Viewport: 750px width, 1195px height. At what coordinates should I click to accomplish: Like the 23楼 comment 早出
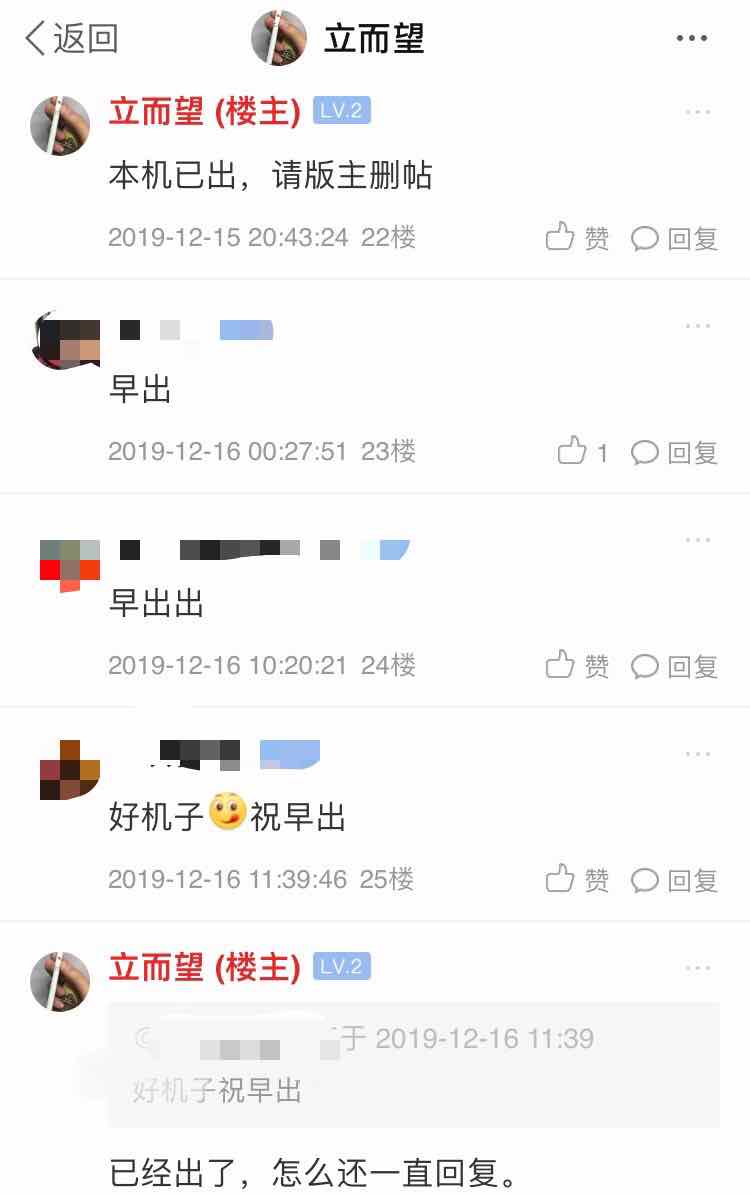583,452
